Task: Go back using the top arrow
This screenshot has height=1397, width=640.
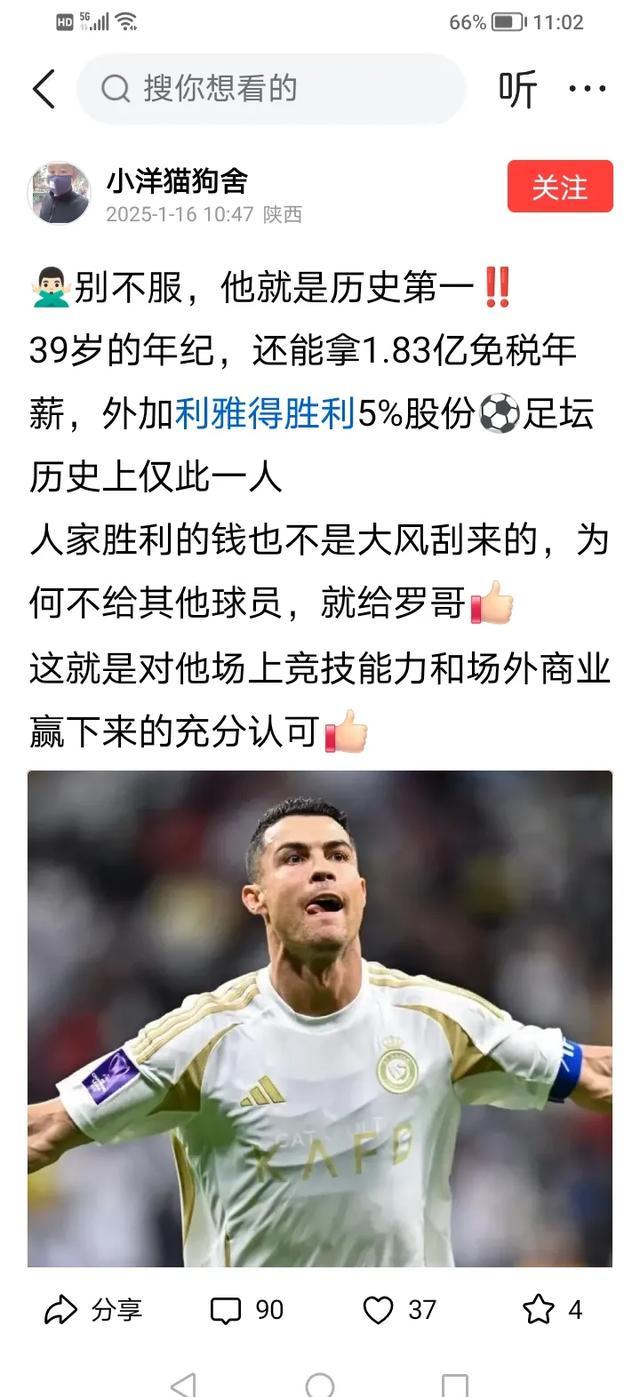Action: click(44, 89)
